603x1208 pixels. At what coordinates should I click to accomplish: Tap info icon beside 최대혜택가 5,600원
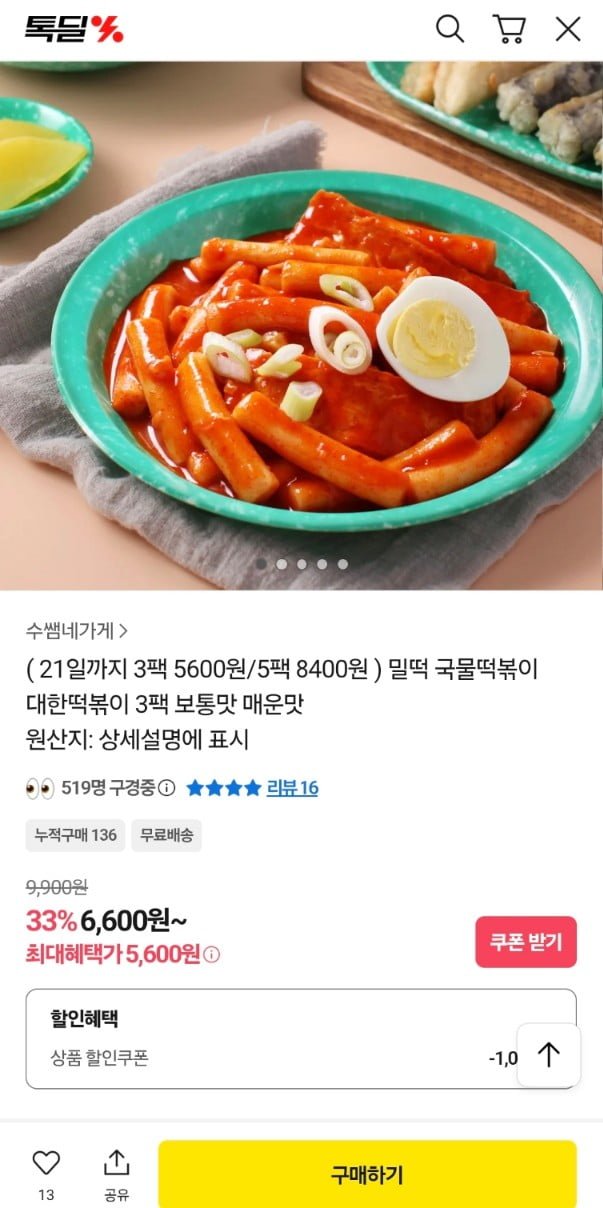(212, 954)
